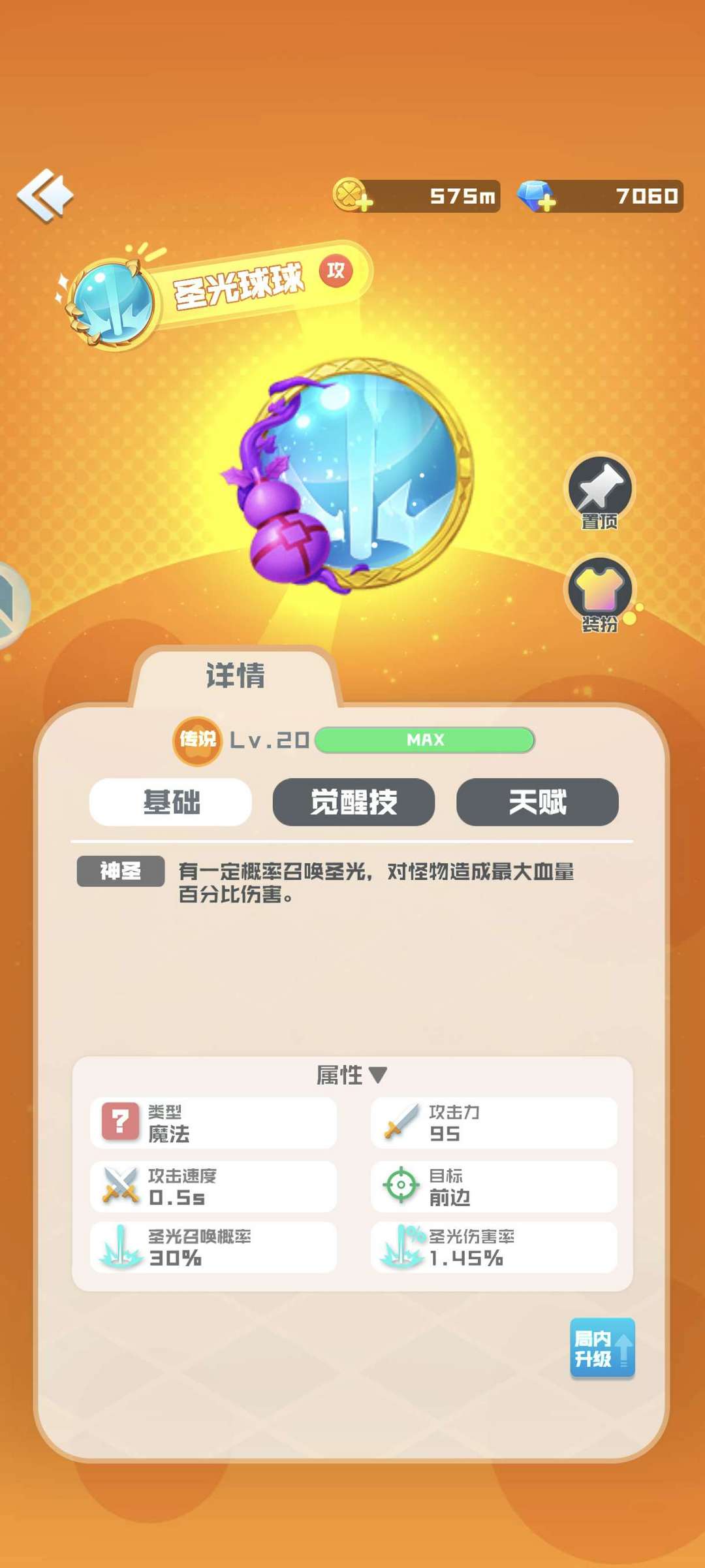Pin this ball with 置顶
The width and height of the screenshot is (705, 1568).
(599, 491)
